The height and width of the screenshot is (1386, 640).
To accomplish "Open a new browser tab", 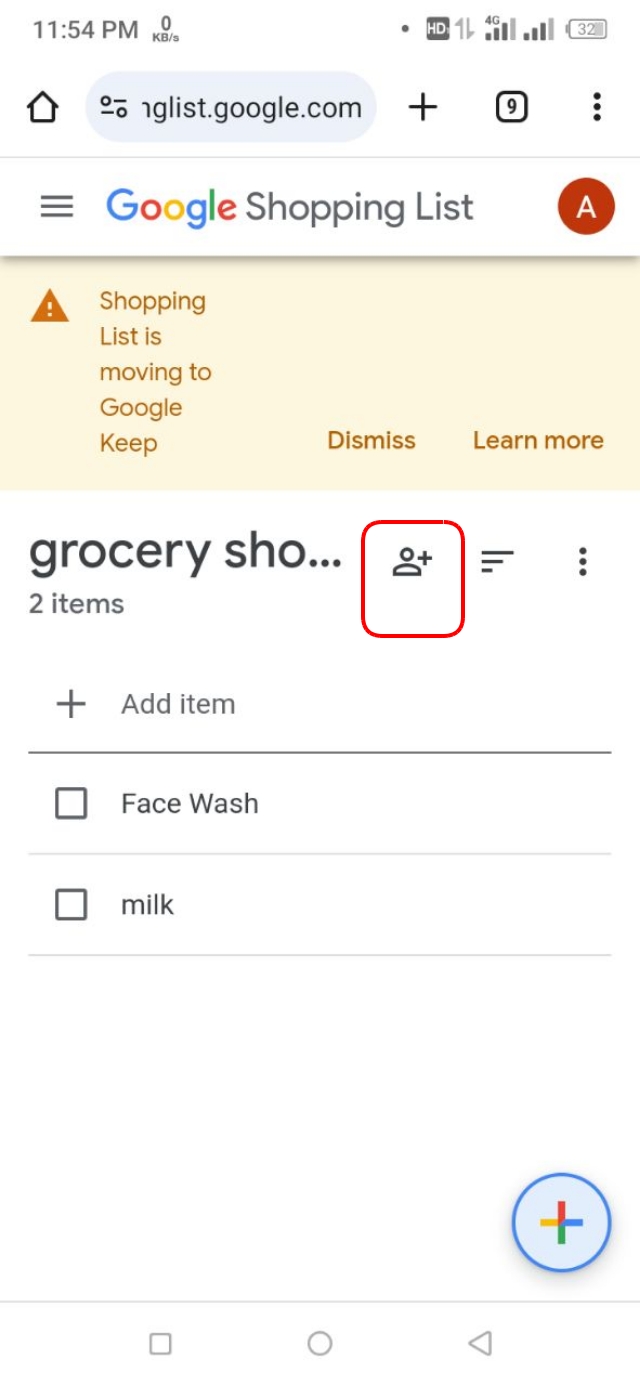I will pos(423,107).
